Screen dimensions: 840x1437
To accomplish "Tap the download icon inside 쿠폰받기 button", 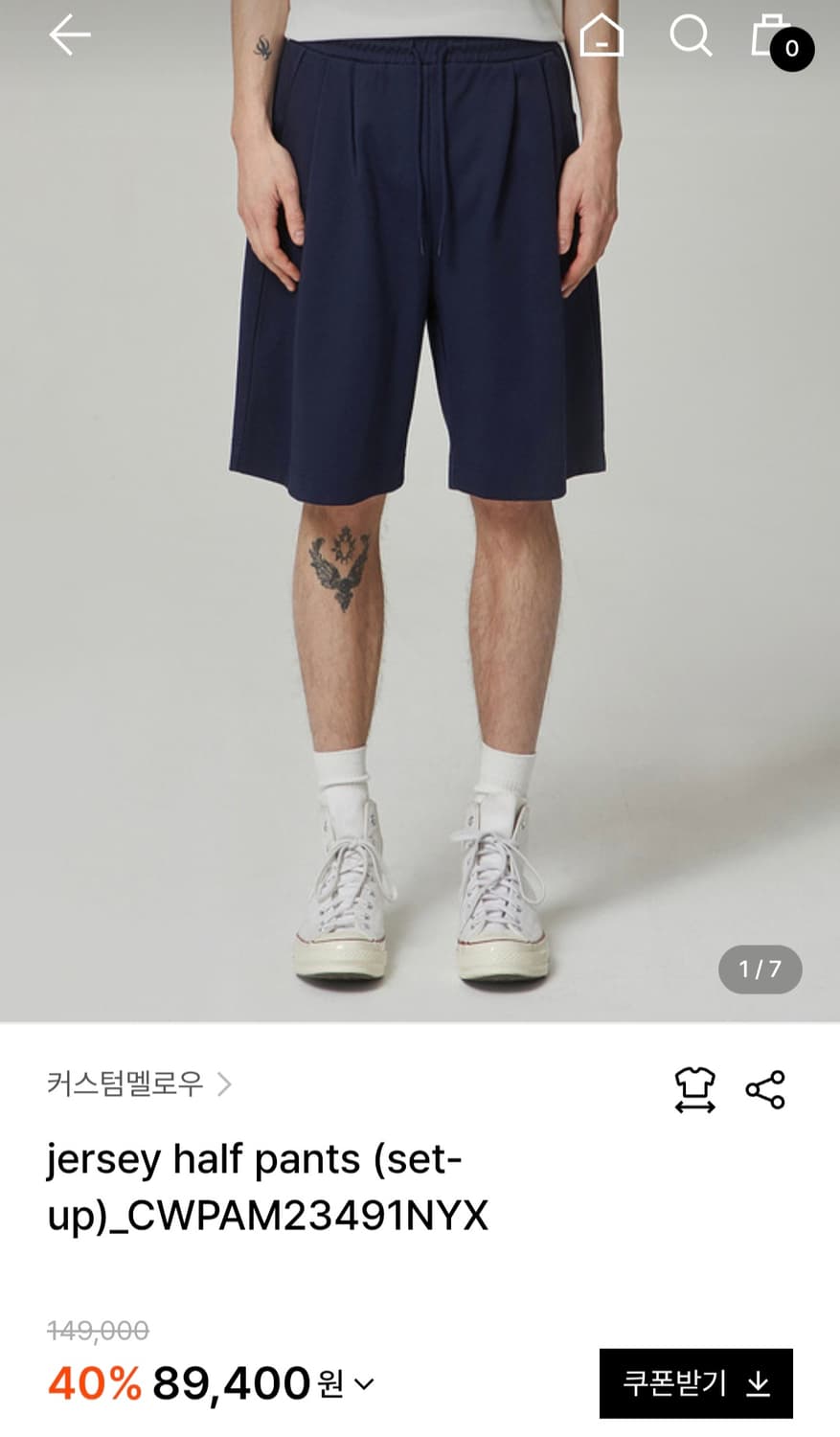I will [758, 1380].
